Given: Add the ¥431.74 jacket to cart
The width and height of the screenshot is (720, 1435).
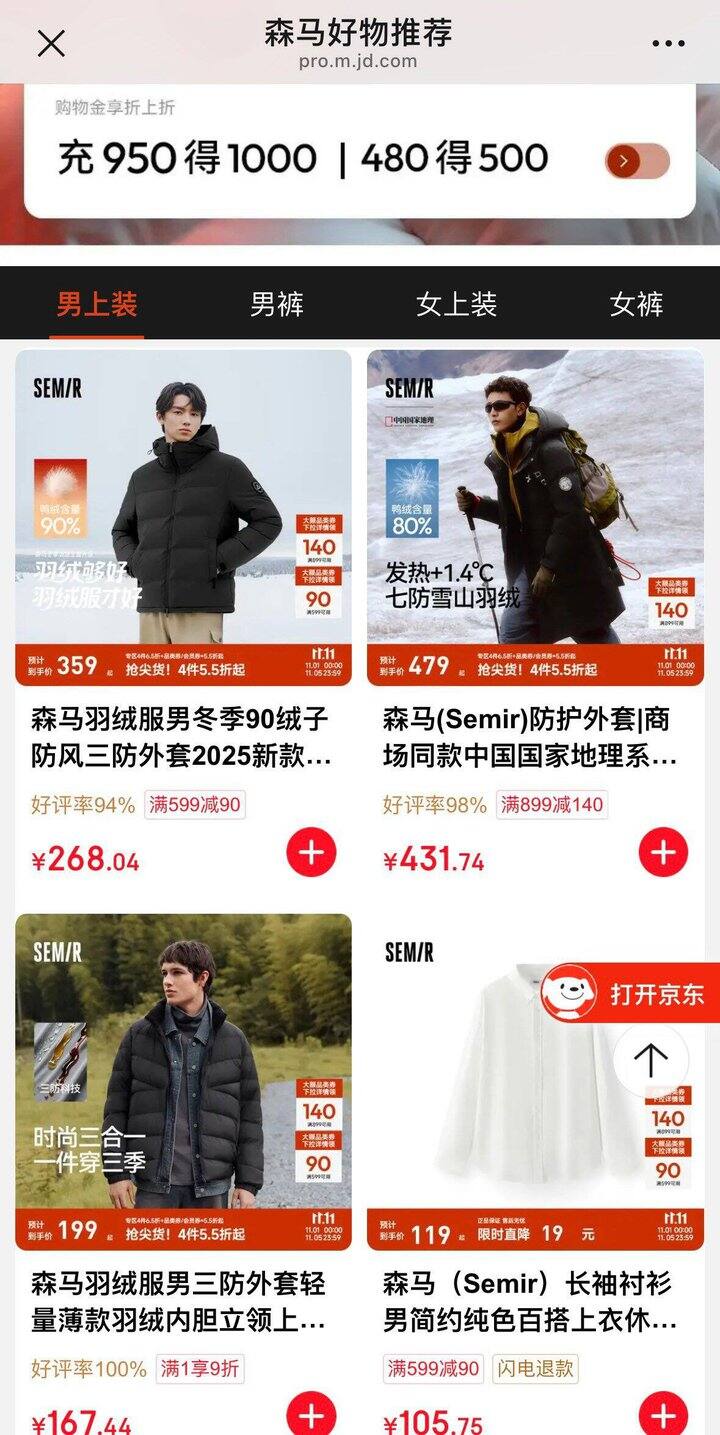Looking at the screenshot, I should [x=663, y=853].
